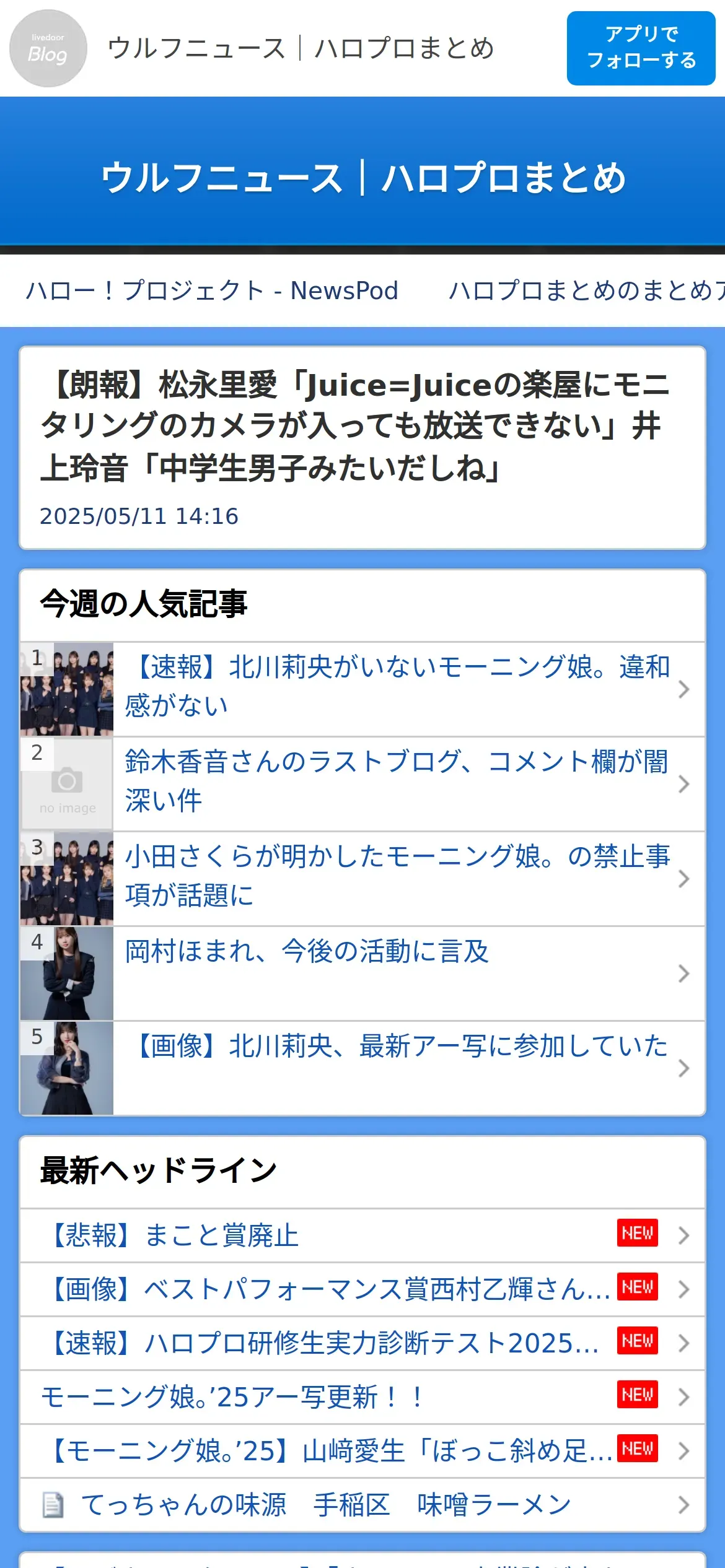
Task: Open the blue ウルフニュース｜ハロプロまとめ banner title
Action: click(363, 178)
